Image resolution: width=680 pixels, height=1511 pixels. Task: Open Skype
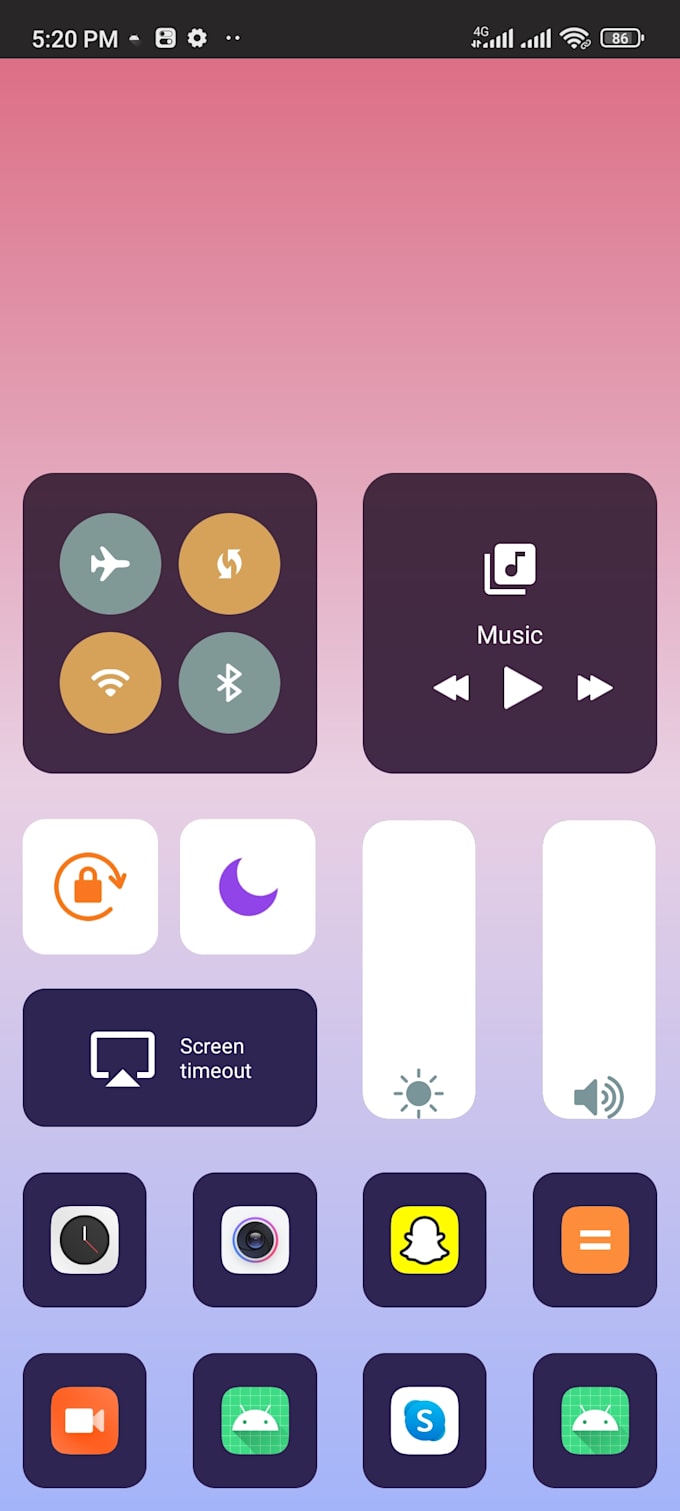[x=425, y=1420]
